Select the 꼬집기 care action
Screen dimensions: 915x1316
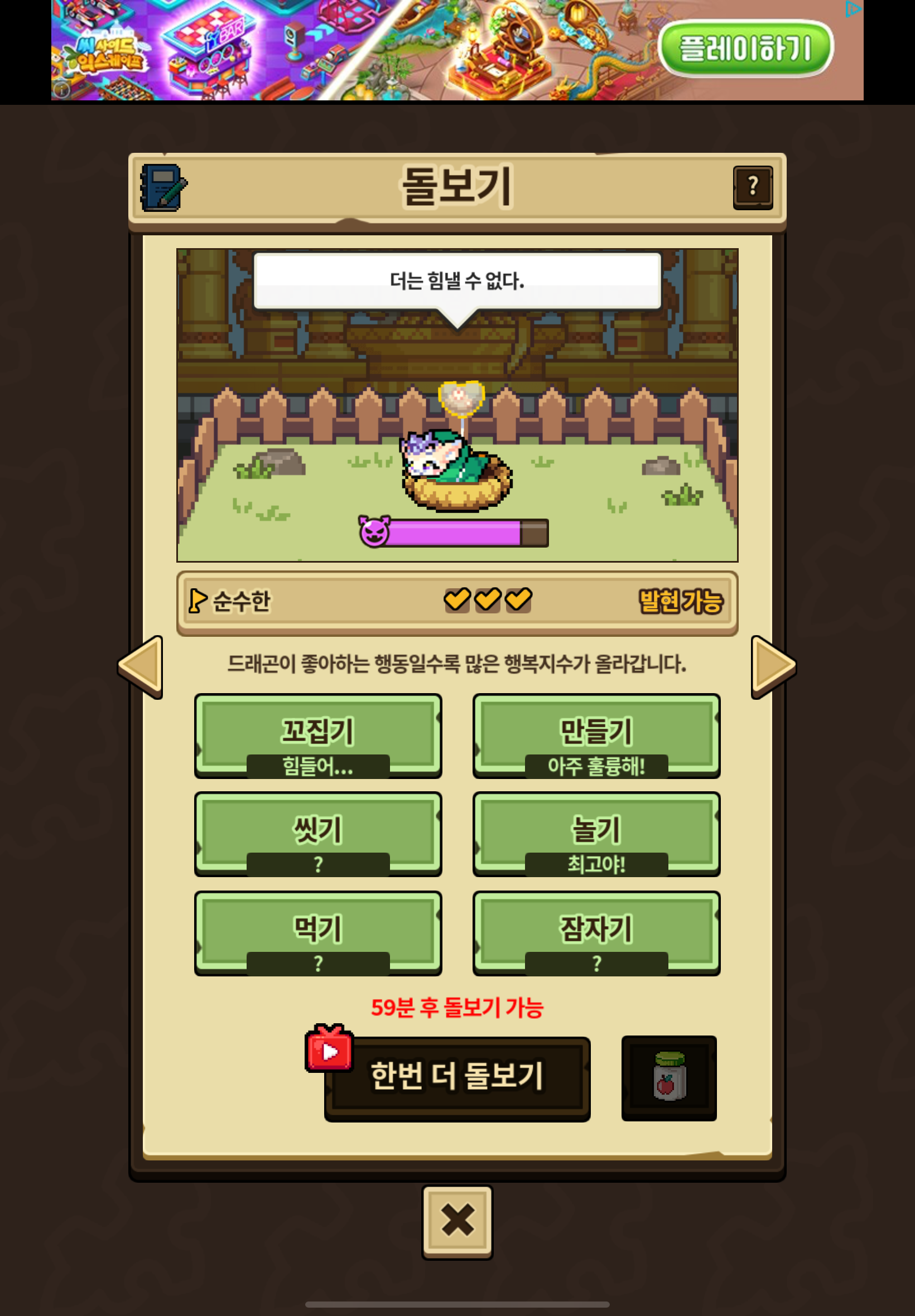[317, 734]
